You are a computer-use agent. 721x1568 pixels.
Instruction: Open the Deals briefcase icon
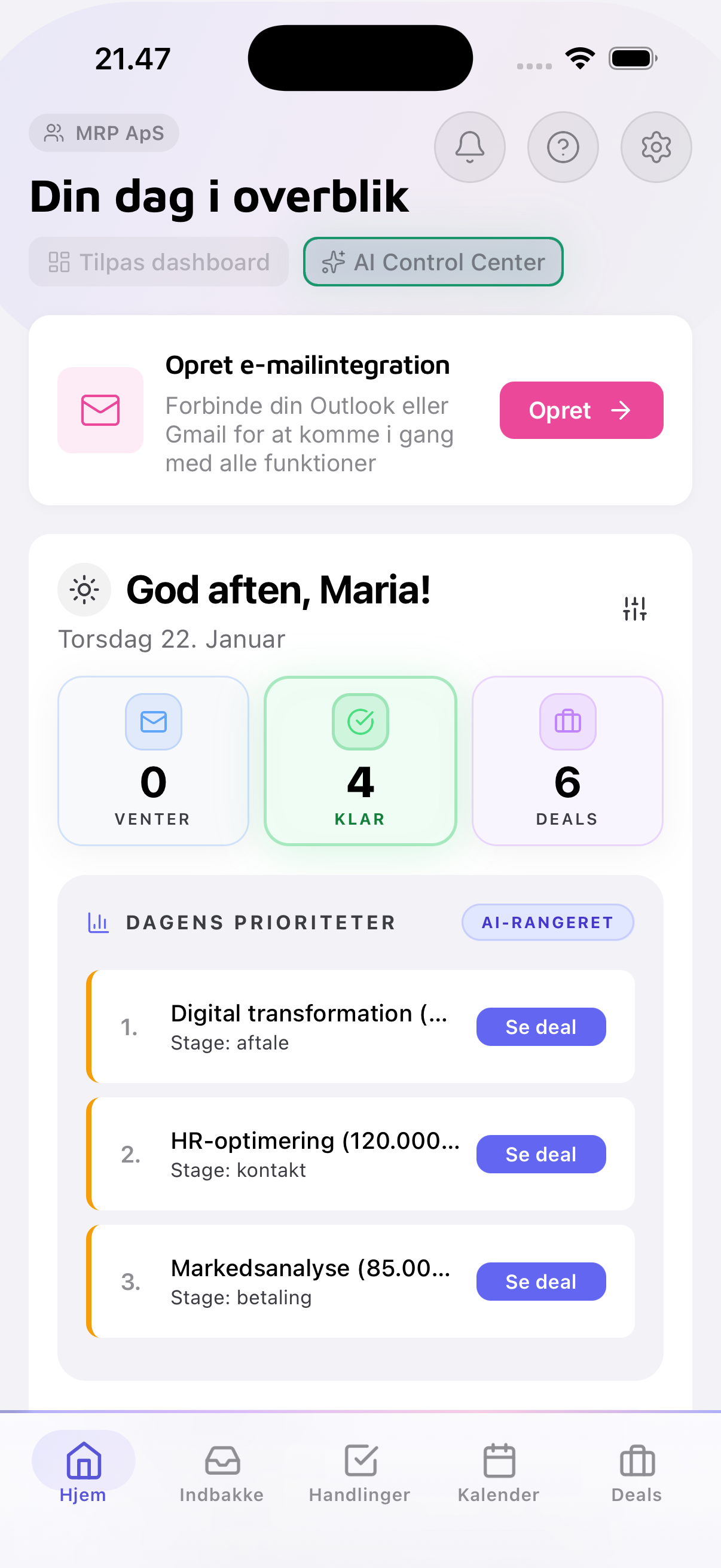click(x=636, y=1461)
